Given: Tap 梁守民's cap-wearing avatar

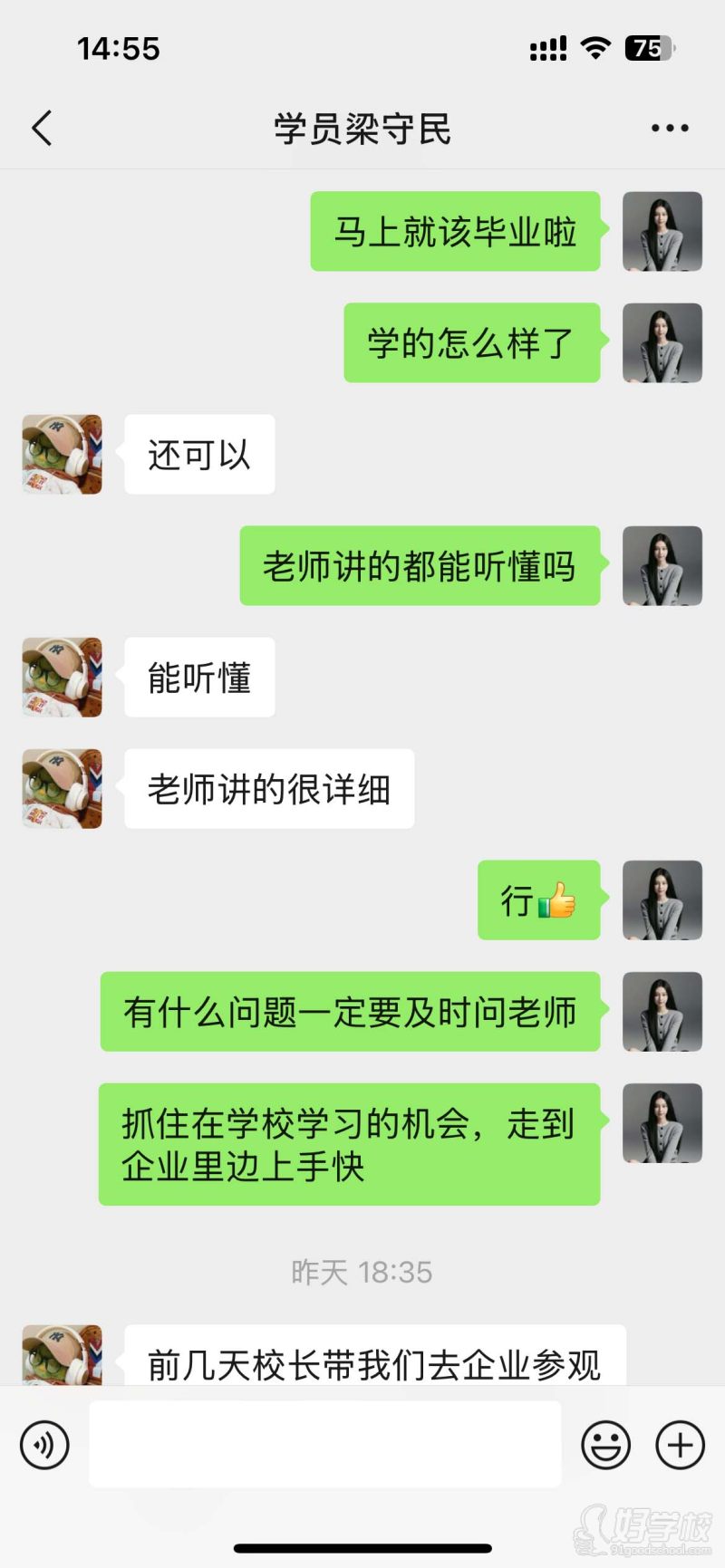Looking at the screenshot, I should 60,454.
